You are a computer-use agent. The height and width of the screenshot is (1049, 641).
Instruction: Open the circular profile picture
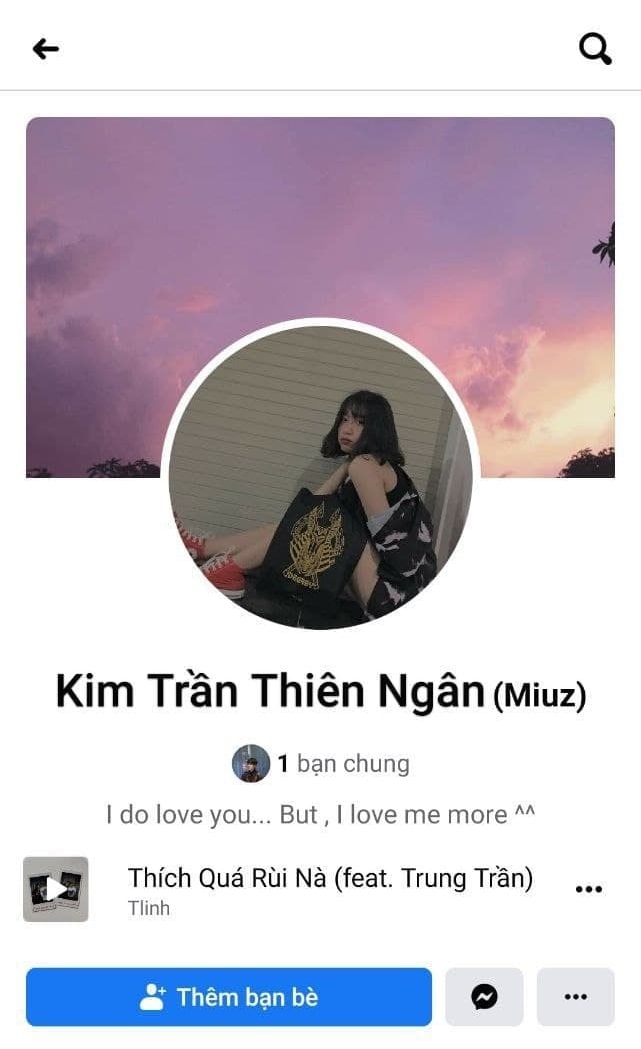pos(320,475)
